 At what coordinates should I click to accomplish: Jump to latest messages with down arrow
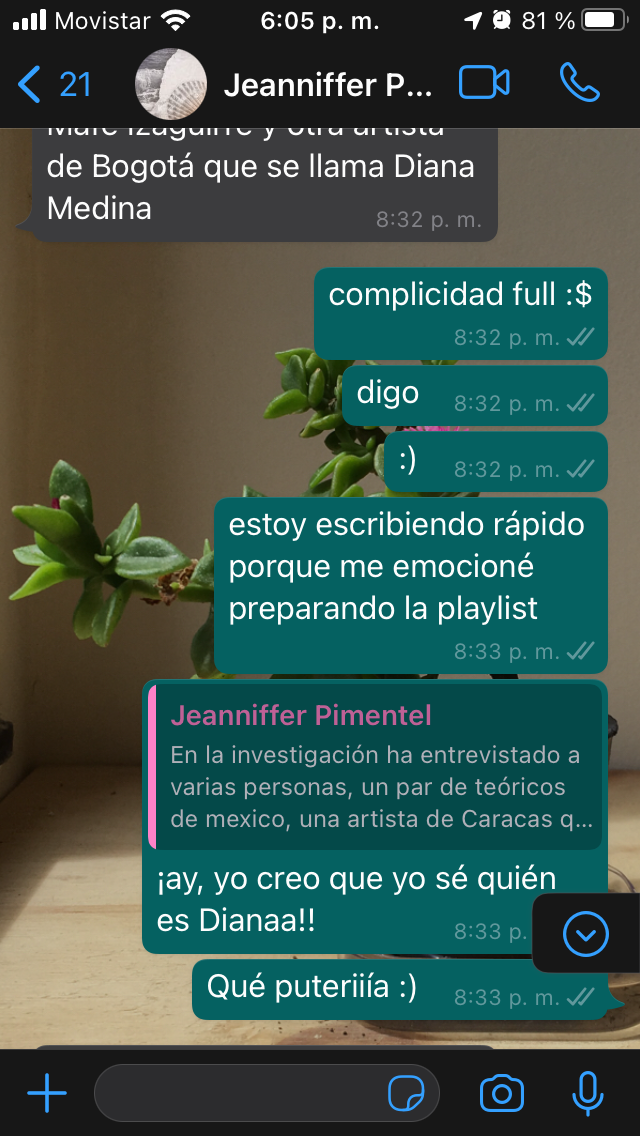pyautogui.click(x=586, y=934)
